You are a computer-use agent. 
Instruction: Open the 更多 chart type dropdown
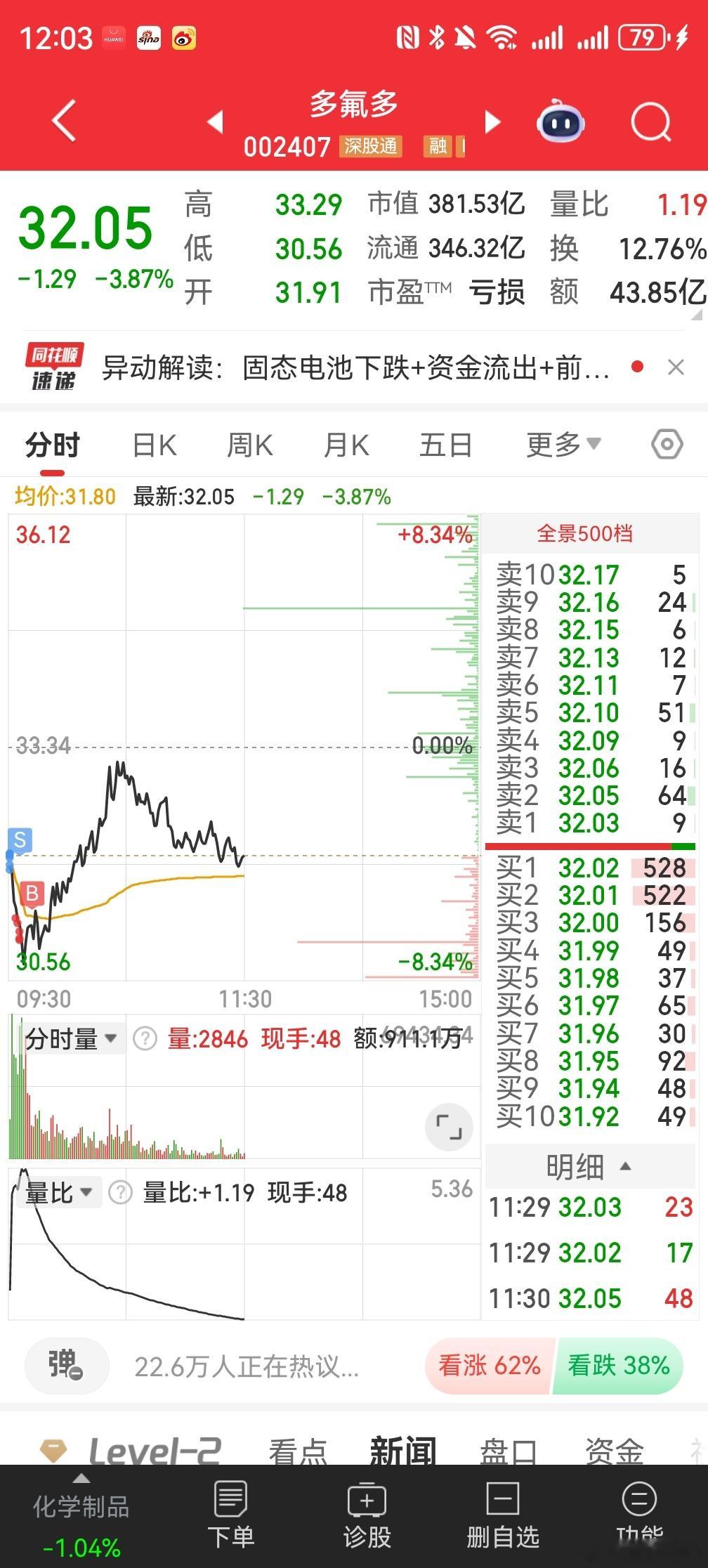pyautogui.click(x=562, y=444)
